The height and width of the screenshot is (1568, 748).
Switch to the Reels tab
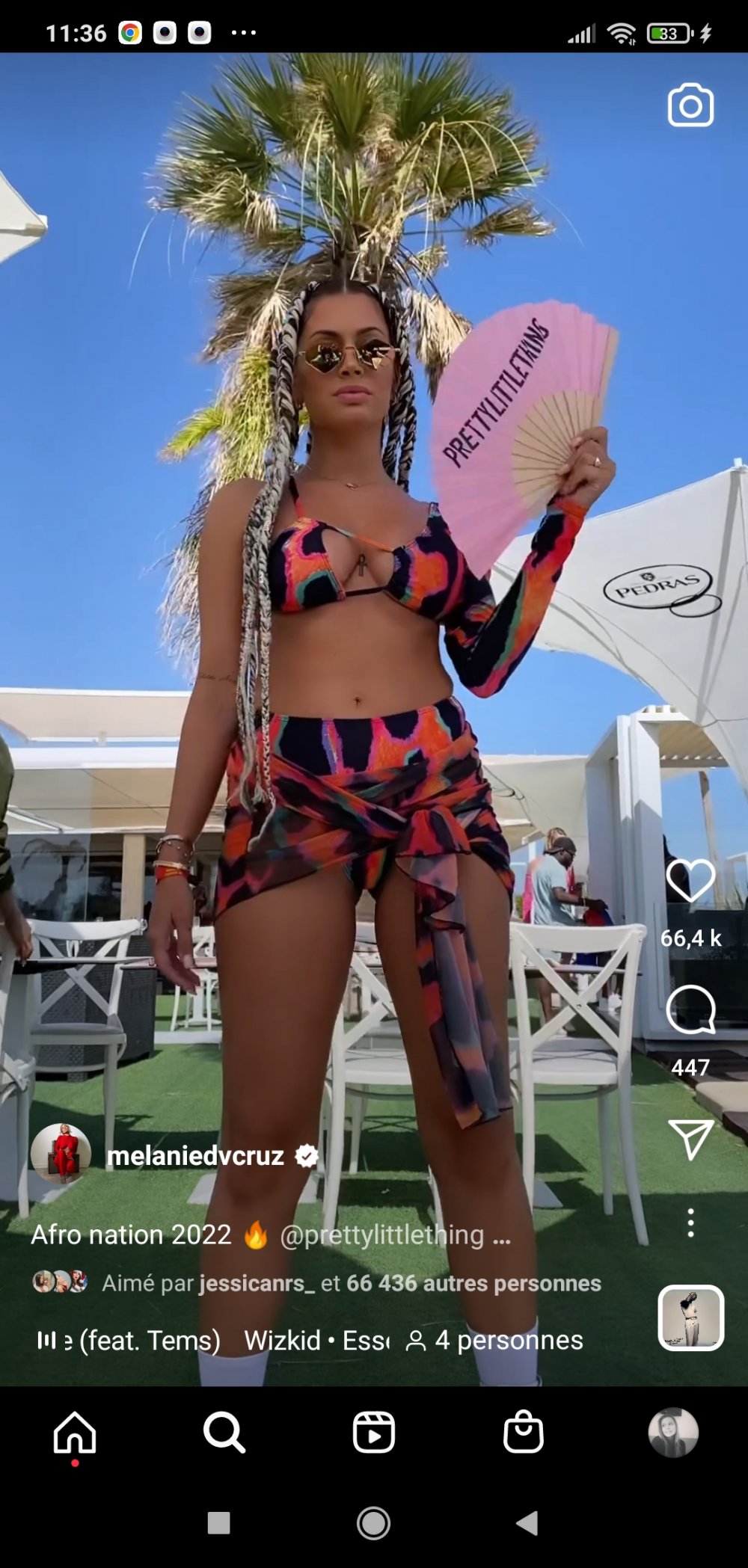374,1433
